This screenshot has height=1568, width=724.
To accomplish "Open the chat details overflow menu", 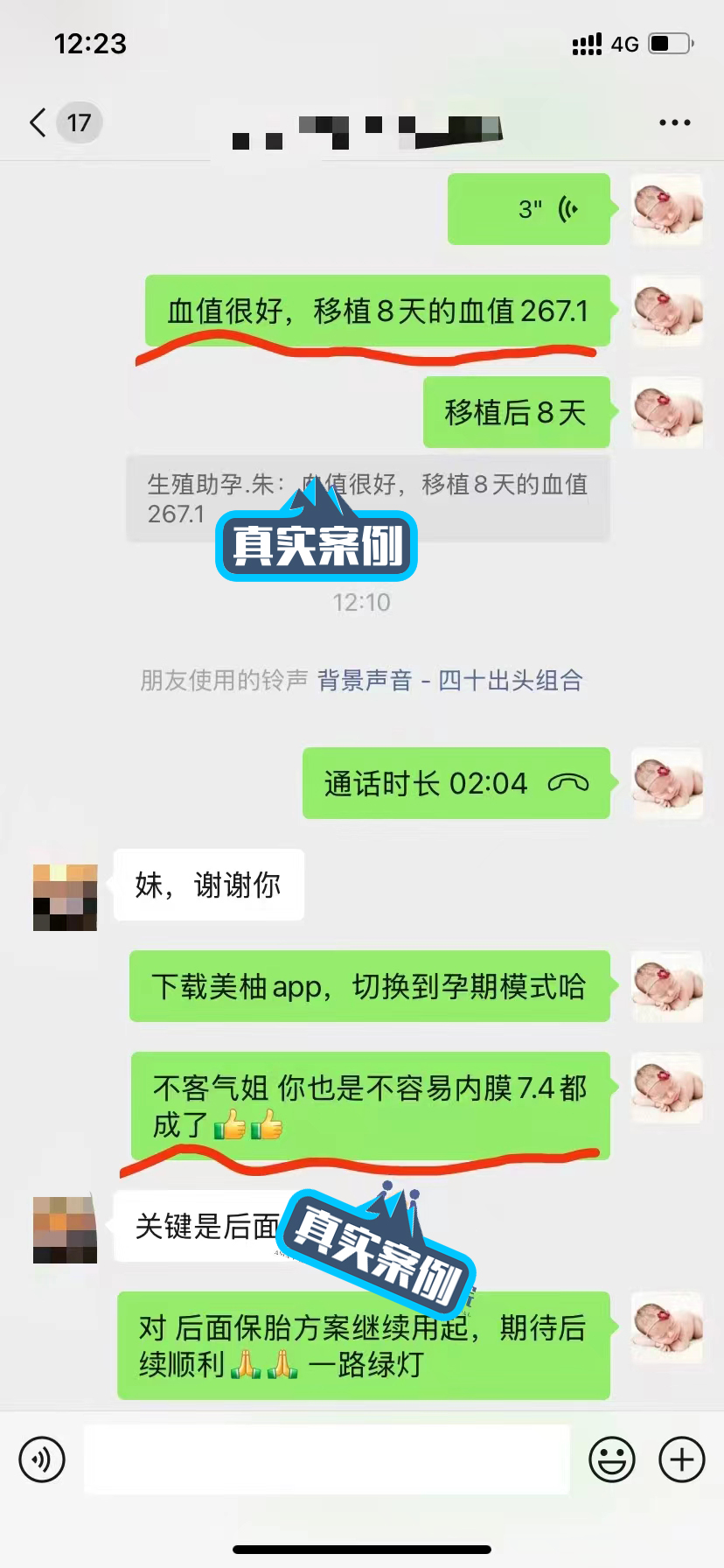I will [x=674, y=122].
